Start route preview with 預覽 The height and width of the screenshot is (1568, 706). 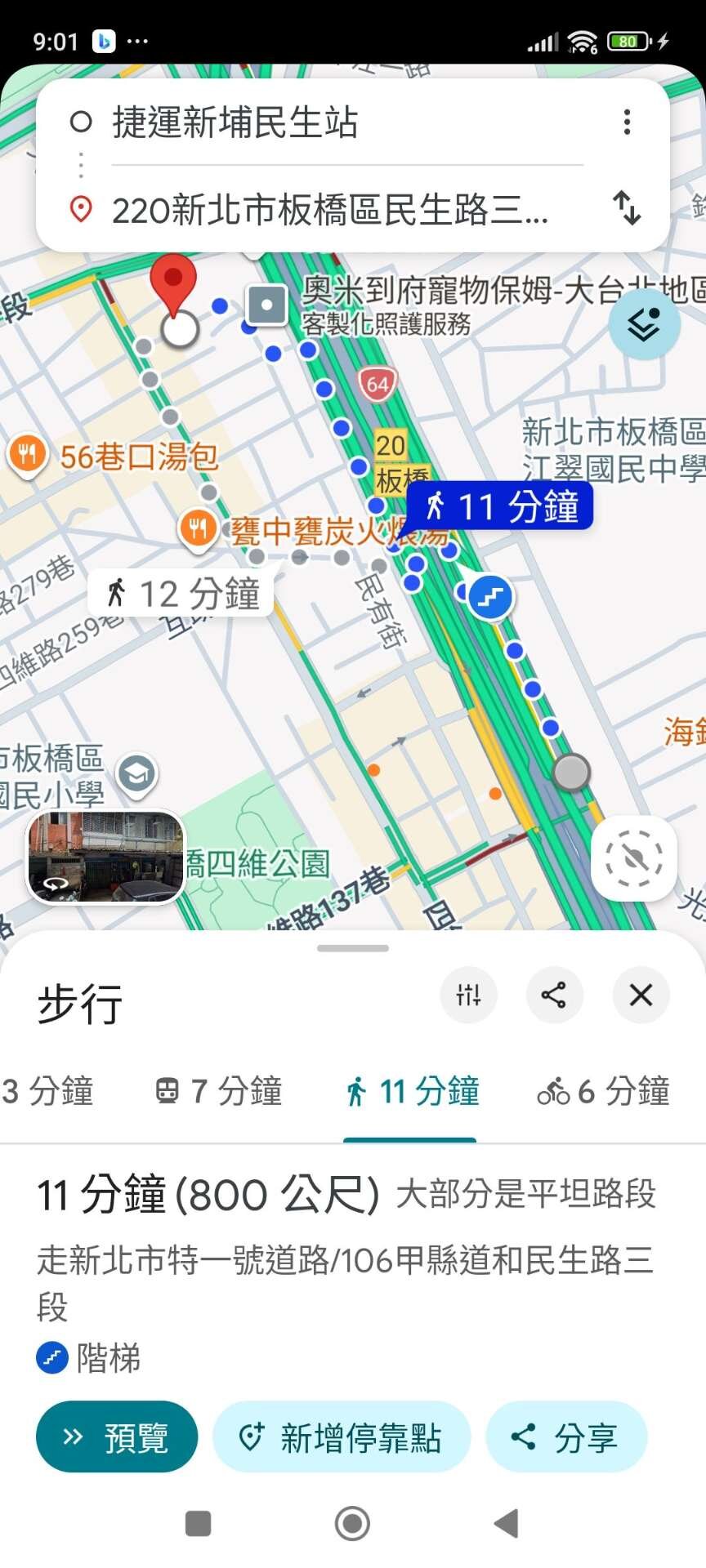pyautogui.click(x=117, y=1437)
